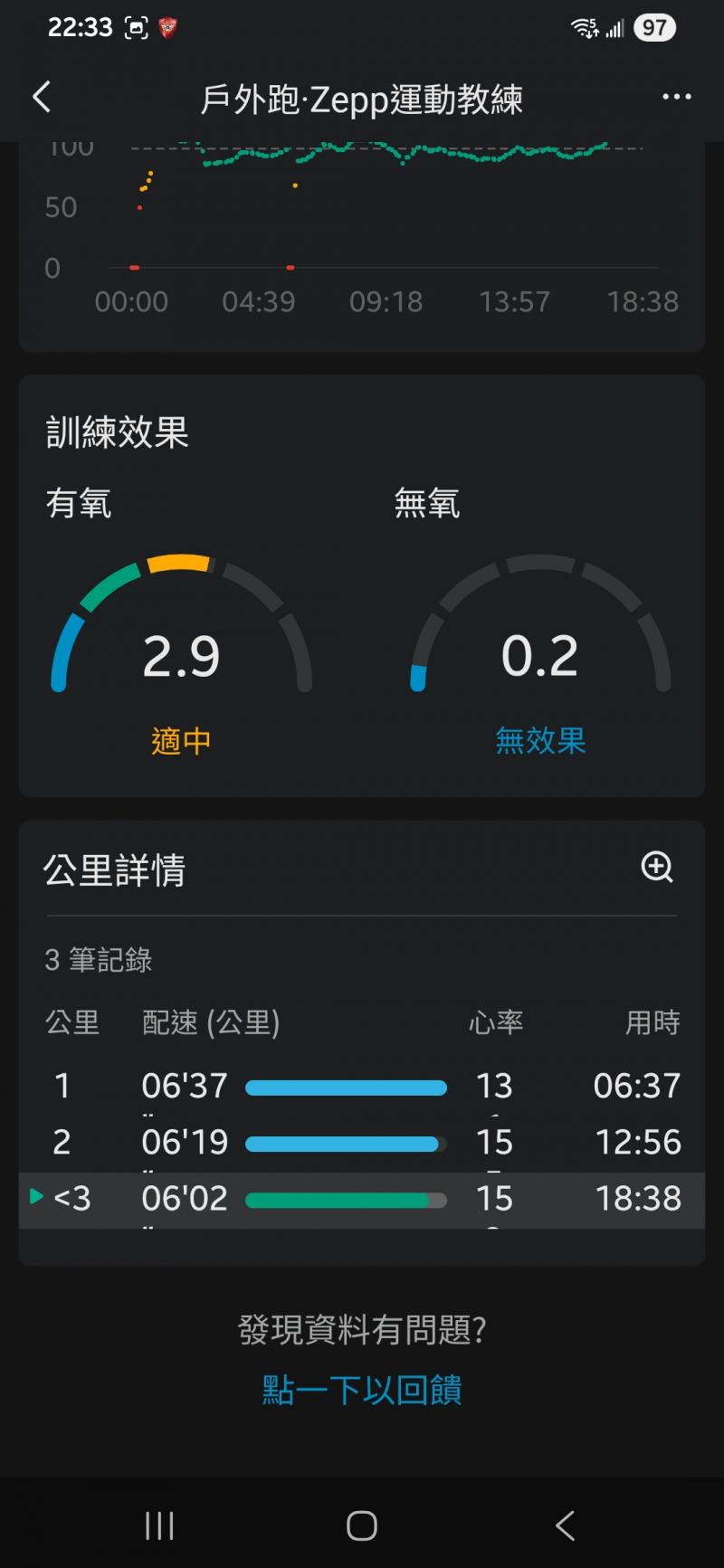Open recent apps from the navigation bar
The image size is (724, 1568).
tap(159, 1525)
